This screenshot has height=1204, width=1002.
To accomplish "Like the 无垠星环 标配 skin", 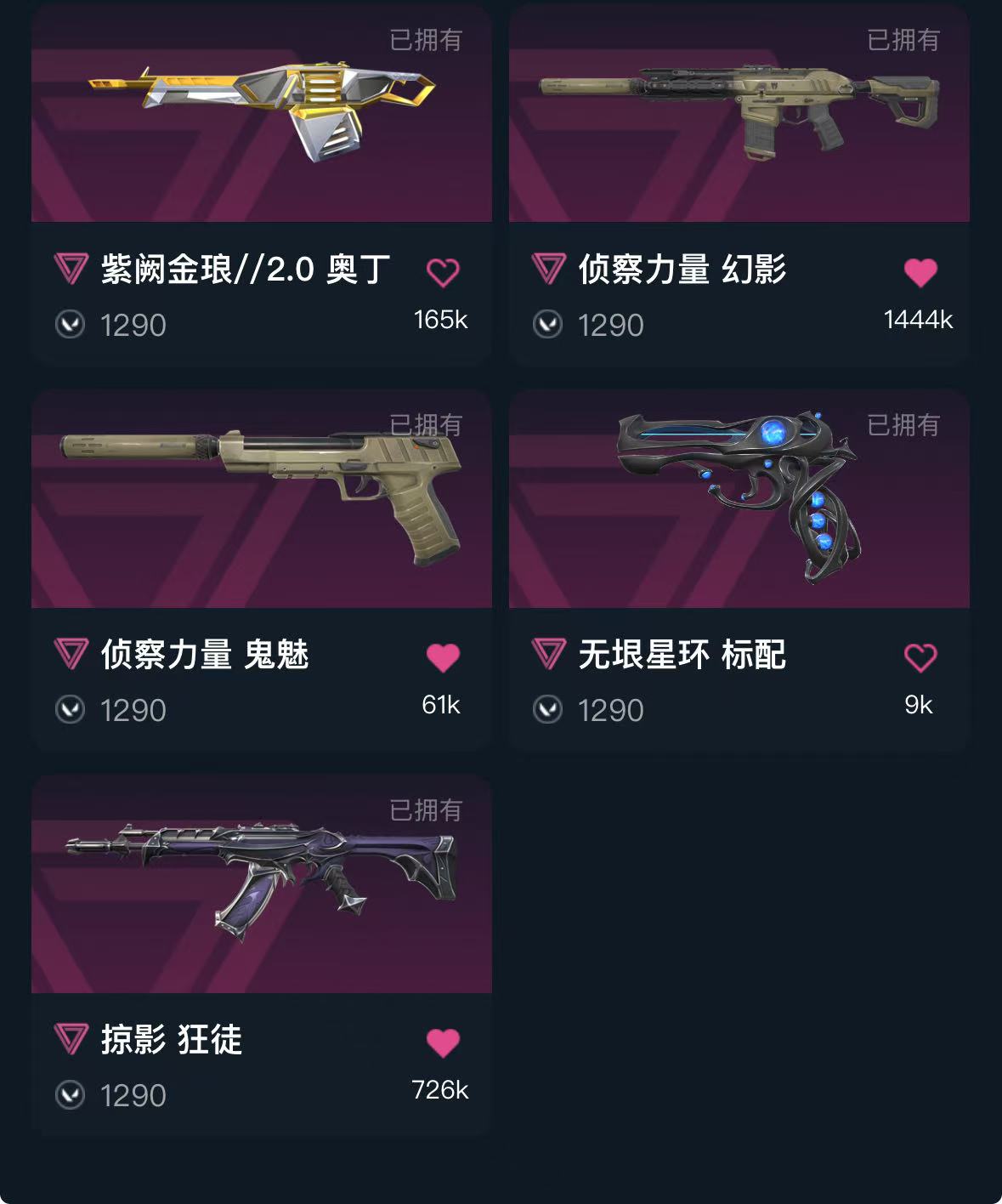I will [920, 657].
